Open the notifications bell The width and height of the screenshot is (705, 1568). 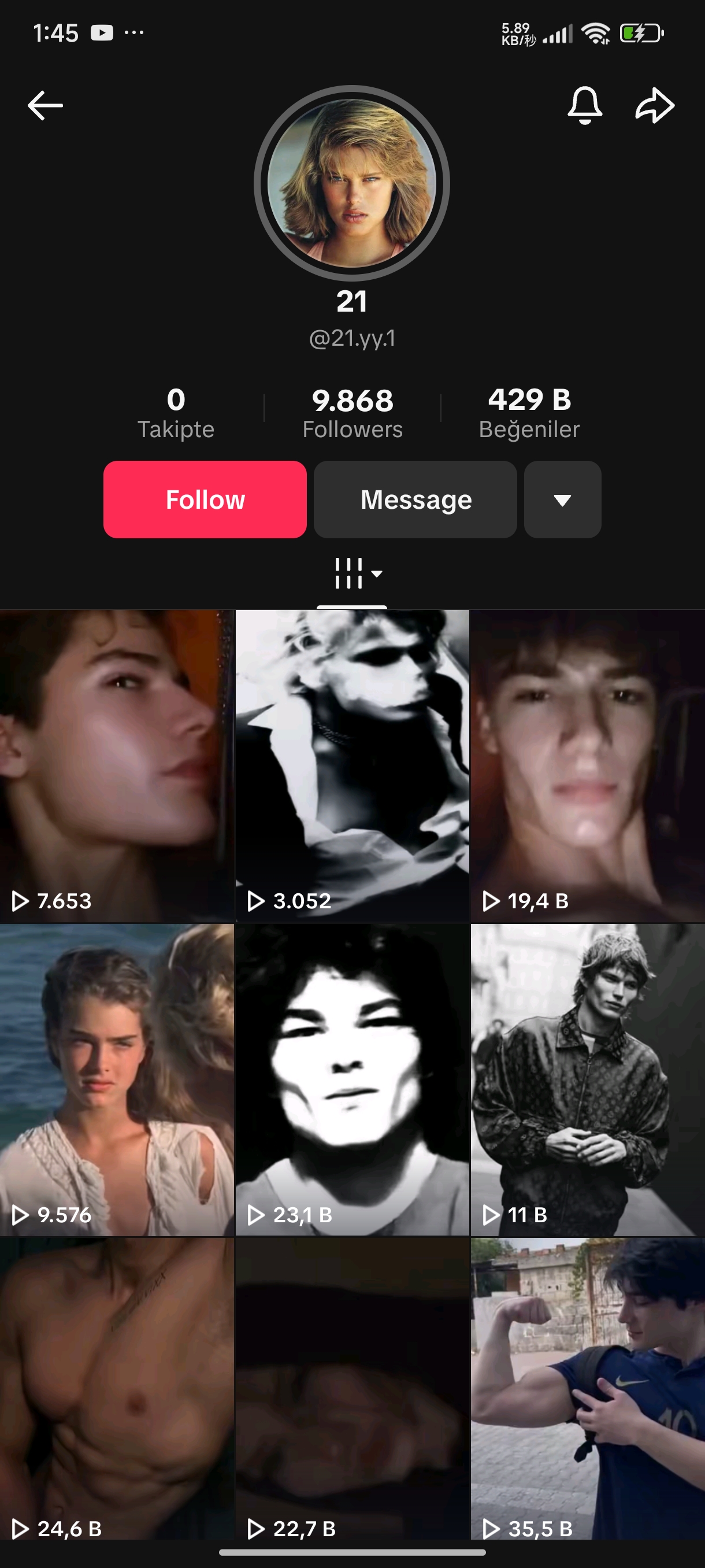585,105
